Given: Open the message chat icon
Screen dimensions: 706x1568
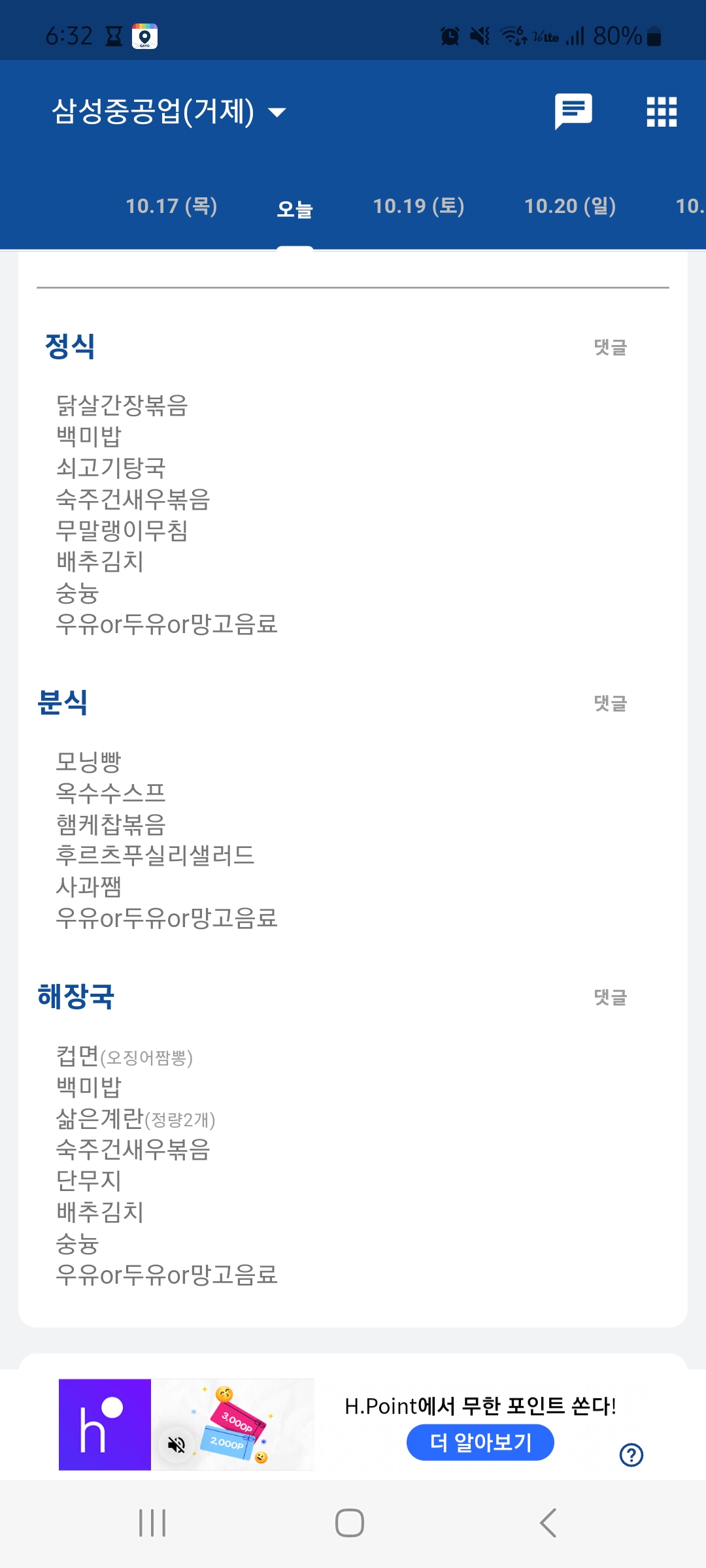Looking at the screenshot, I should tap(573, 111).
